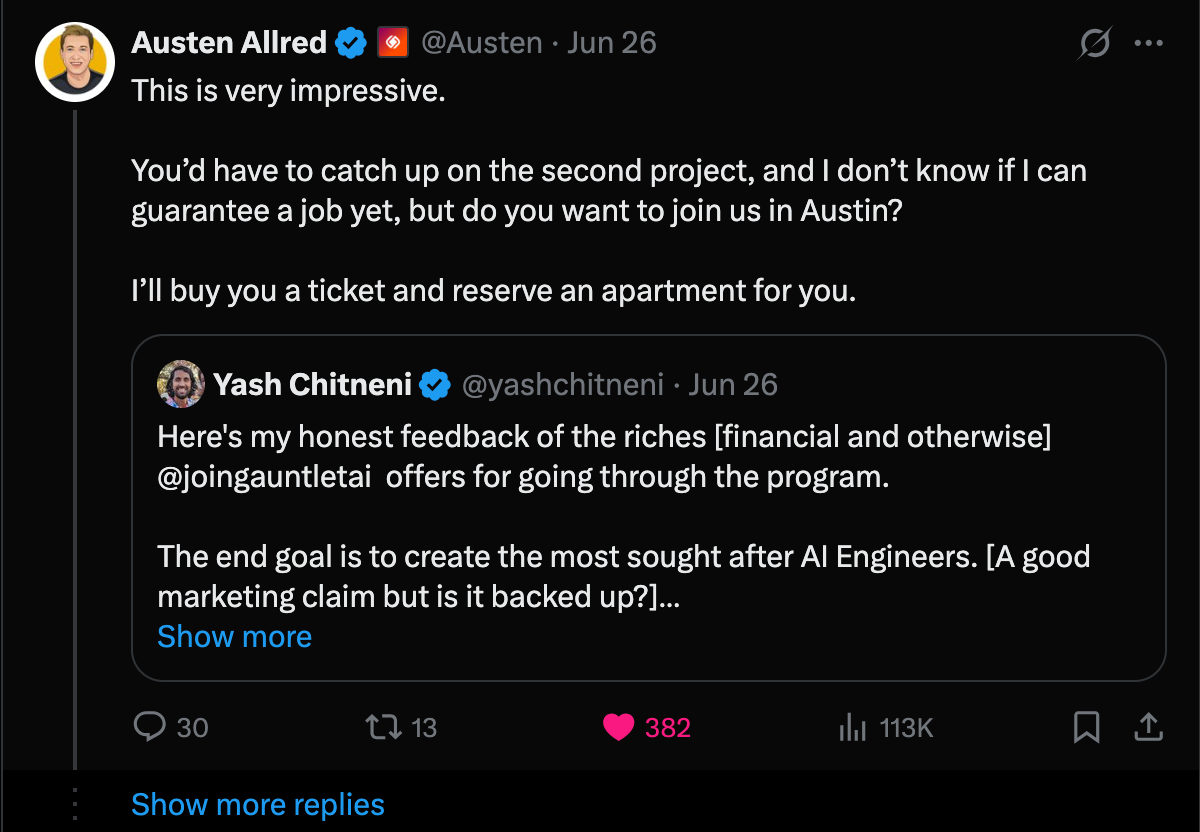Open Austen Allred's profile picture
Viewport: 1200px width, 832px height.
point(75,60)
